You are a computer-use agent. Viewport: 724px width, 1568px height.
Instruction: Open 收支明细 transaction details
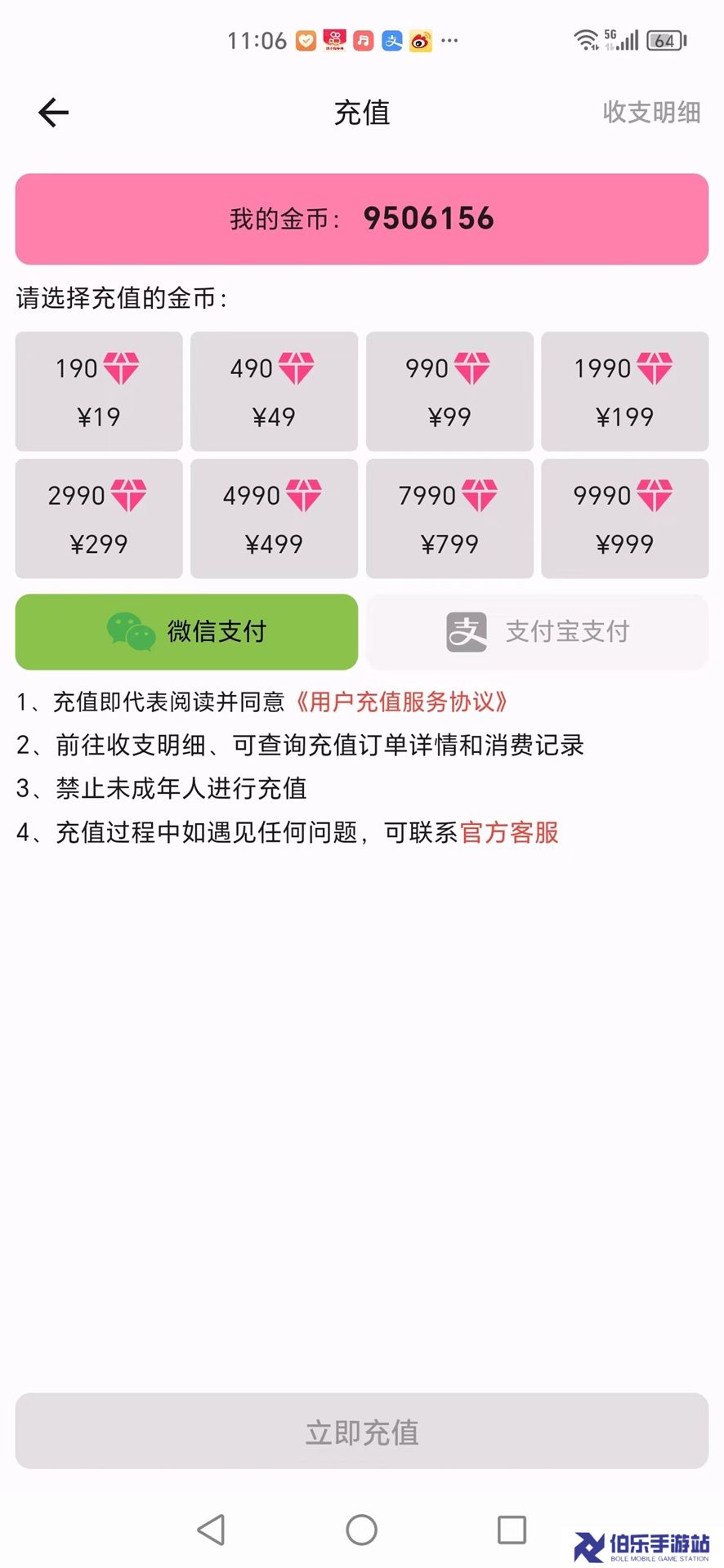click(651, 112)
